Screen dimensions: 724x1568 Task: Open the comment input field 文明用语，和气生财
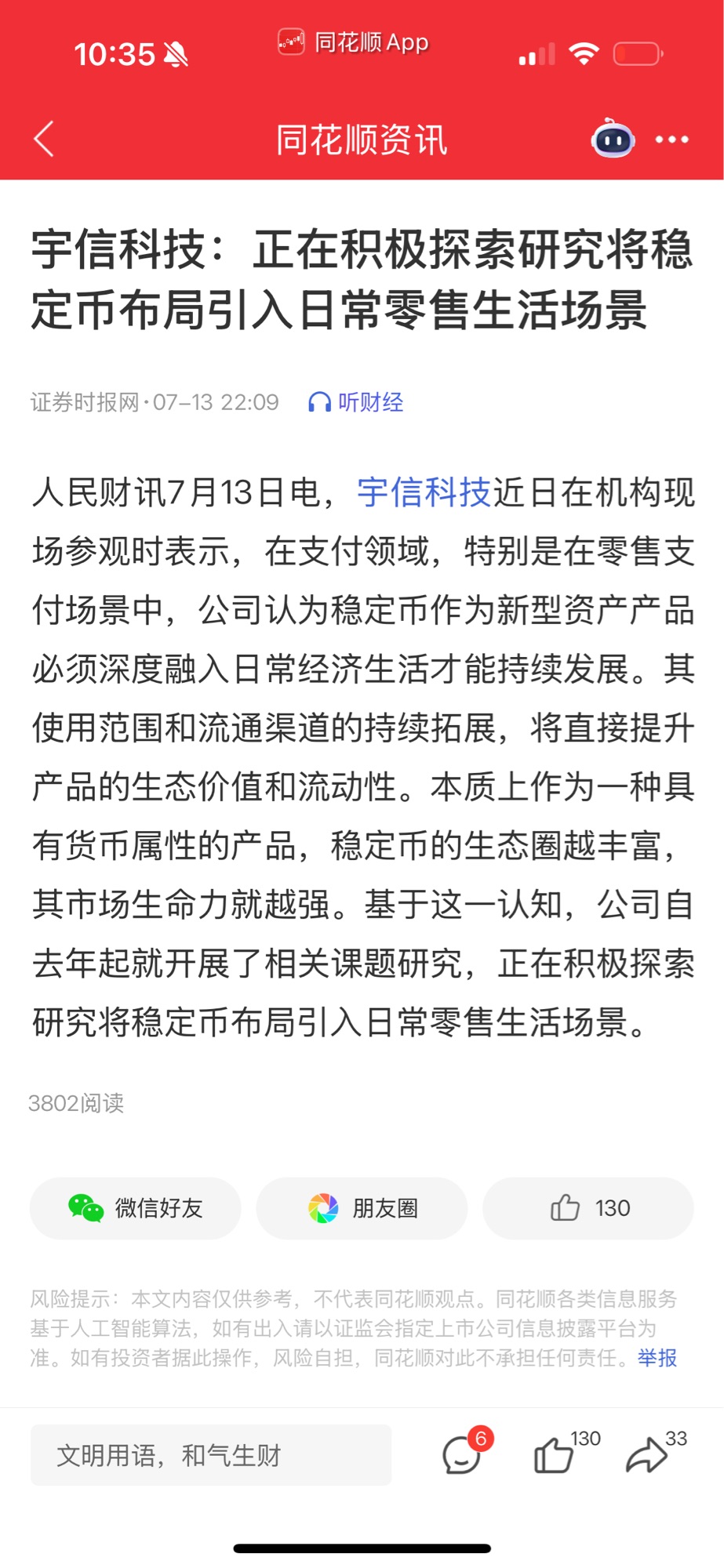[x=211, y=1455]
